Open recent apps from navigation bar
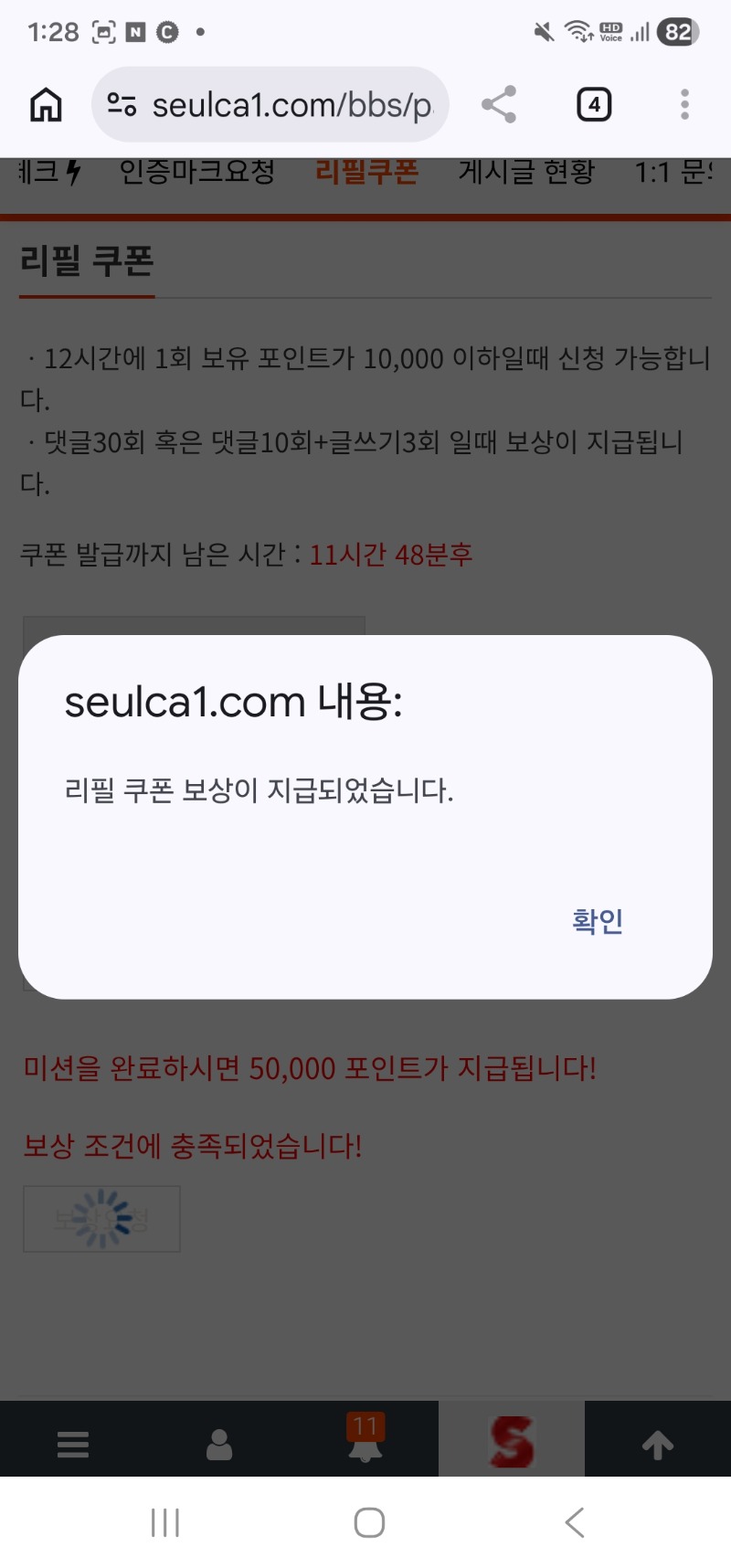This screenshot has height=1568, width=731. 165,1522
